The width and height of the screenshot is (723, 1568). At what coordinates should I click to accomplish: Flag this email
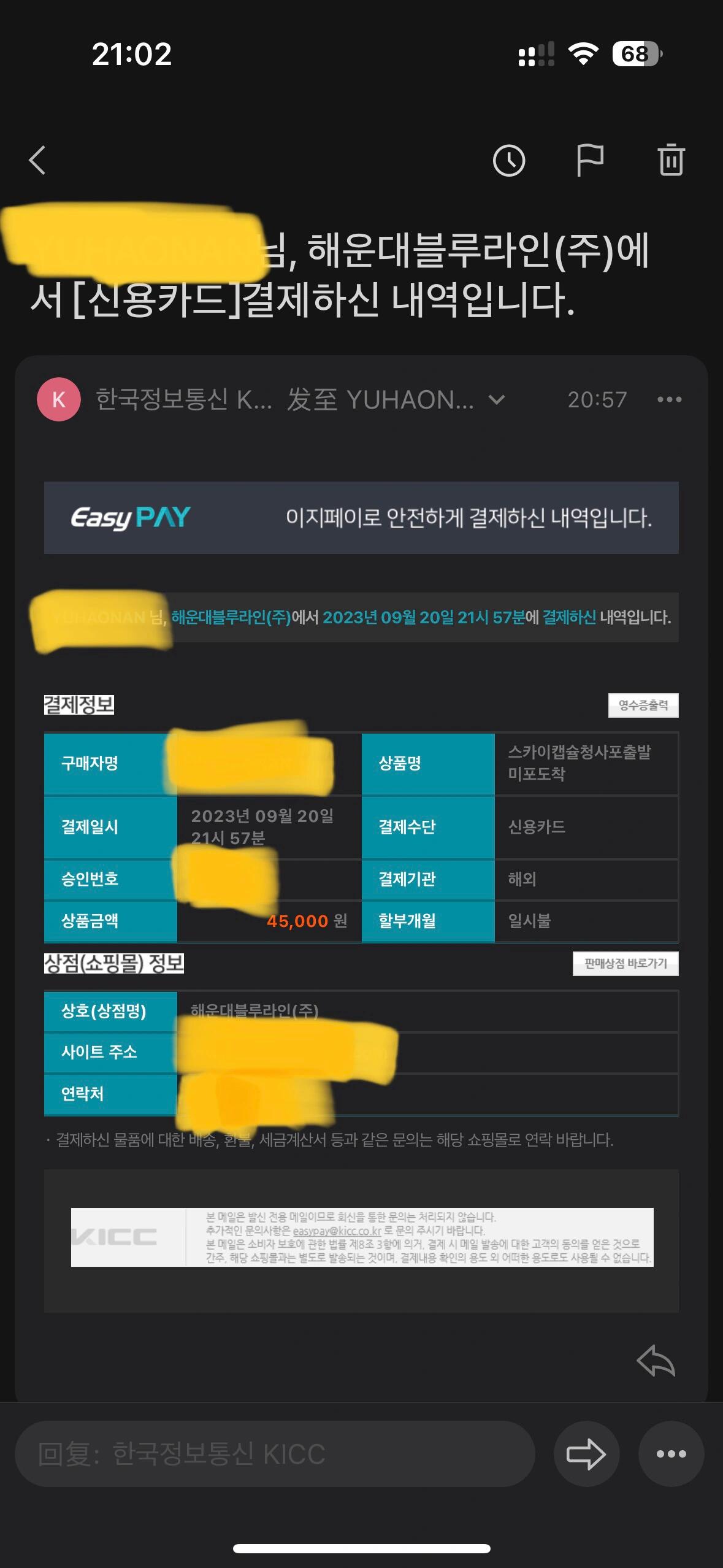coord(590,161)
